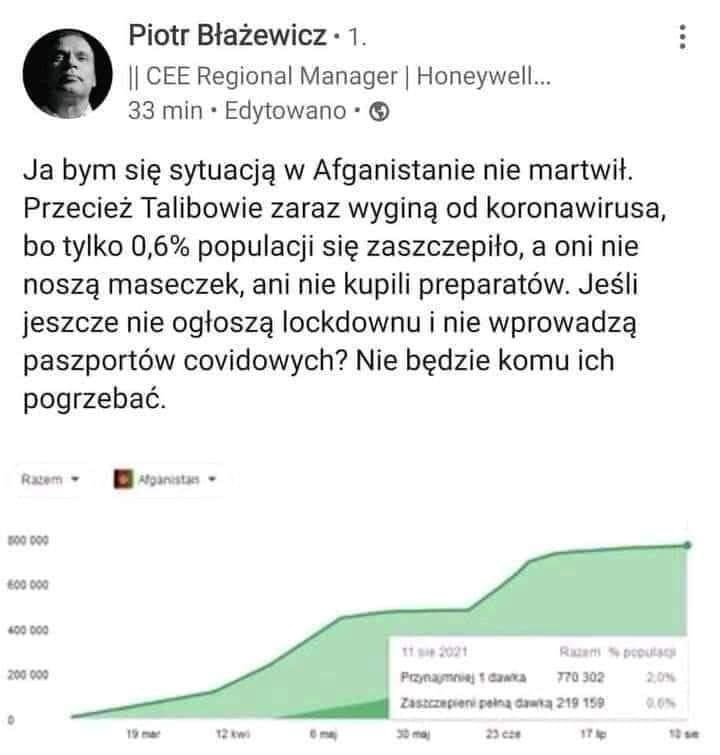Open the author name Piotr Błażewicz
The height and width of the screenshot is (755, 720).
click(228, 37)
